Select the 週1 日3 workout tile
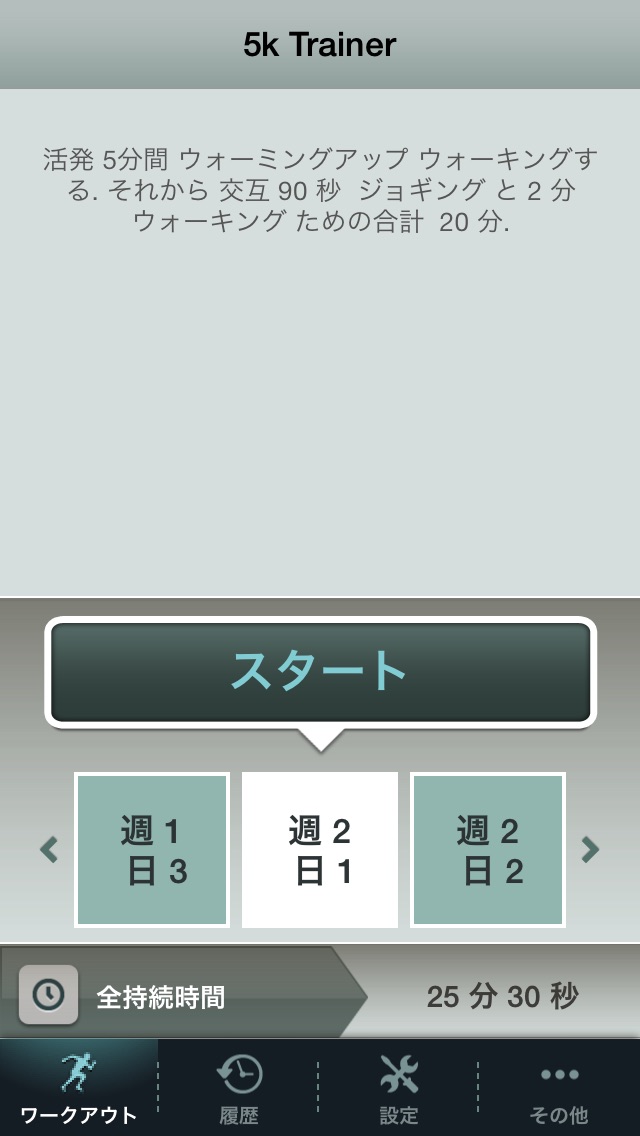Viewport: 640px width, 1136px height. click(x=152, y=850)
